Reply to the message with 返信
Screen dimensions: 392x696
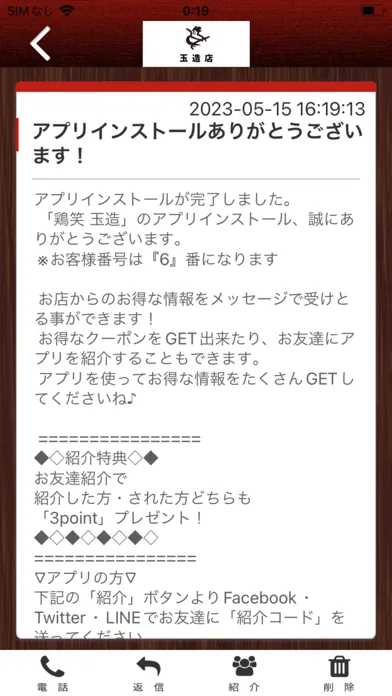click(148, 673)
